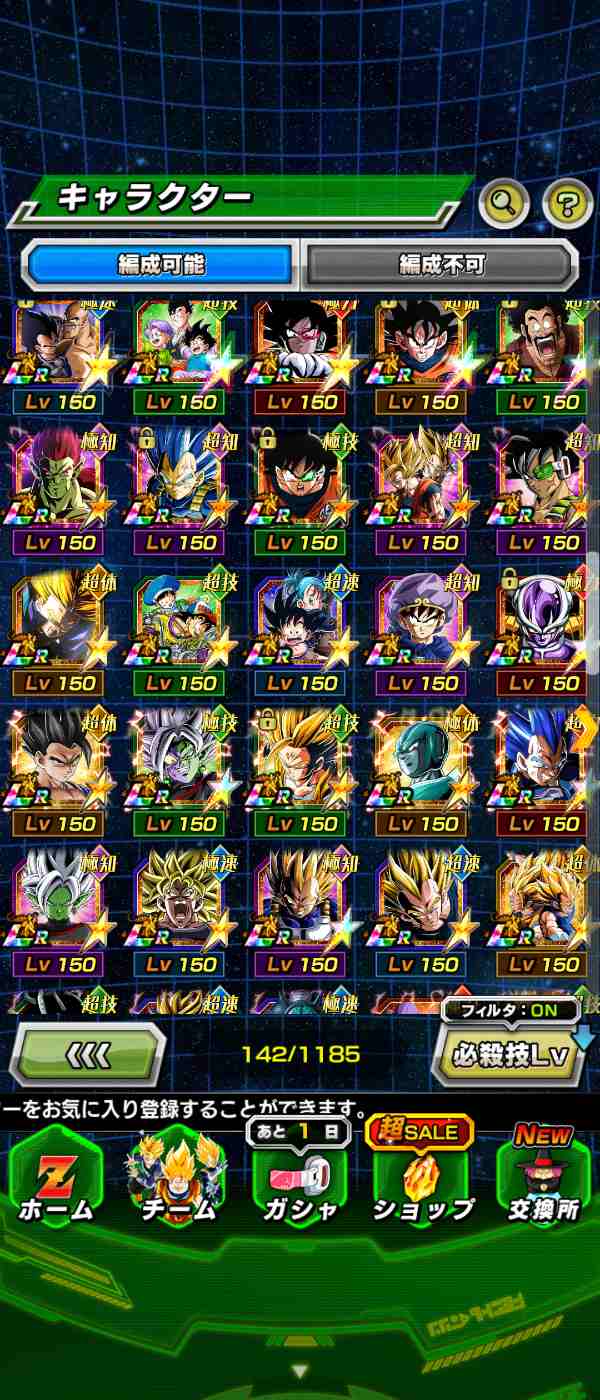Open the 交換所 exchange
The height and width of the screenshot is (1400, 600).
coord(543,1178)
